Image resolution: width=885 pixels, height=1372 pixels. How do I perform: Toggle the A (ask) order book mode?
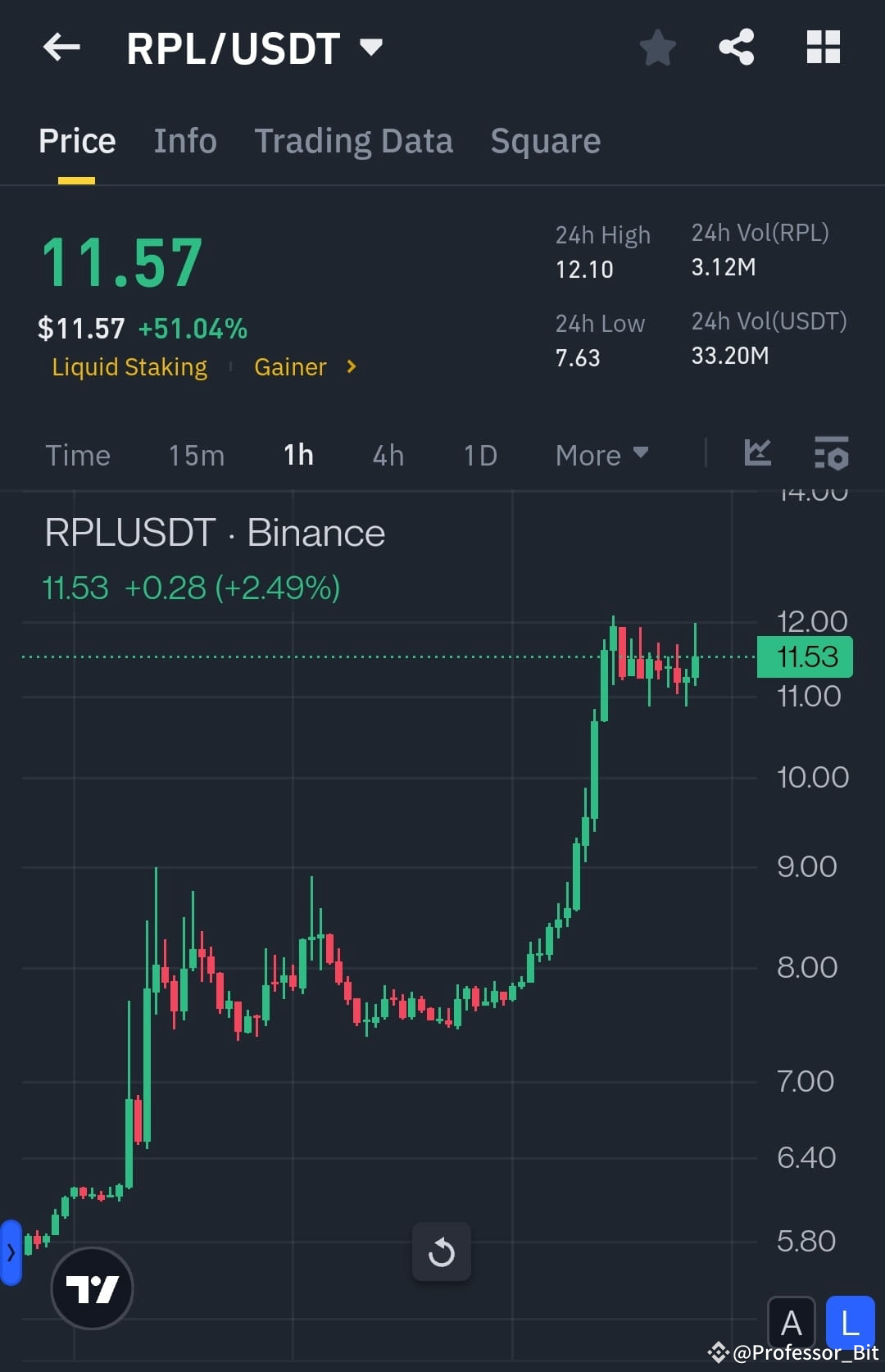tap(792, 1322)
